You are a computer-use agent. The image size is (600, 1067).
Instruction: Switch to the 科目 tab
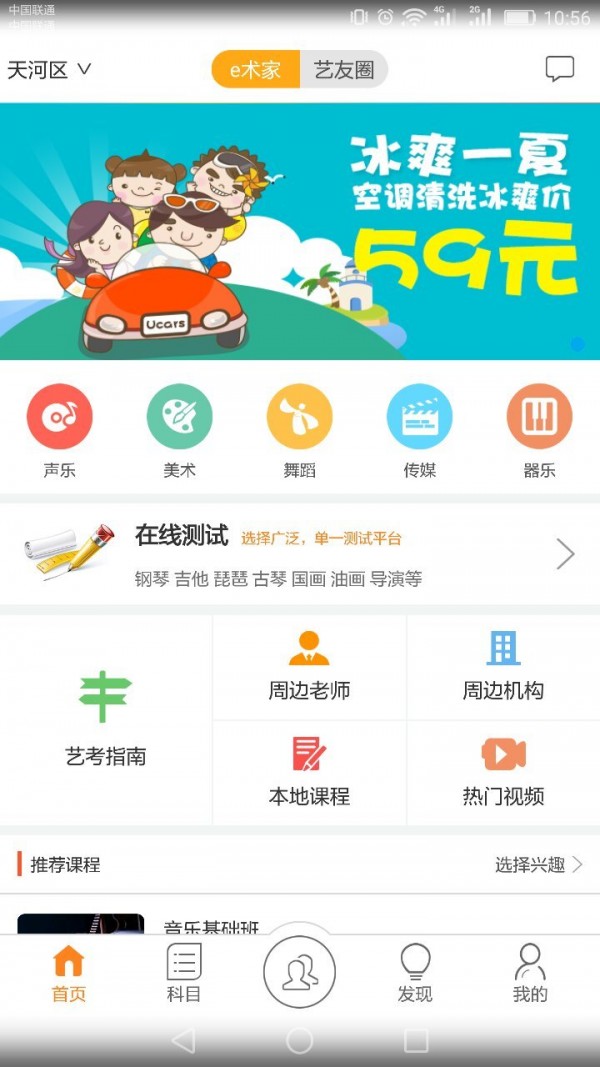[184, 973]
